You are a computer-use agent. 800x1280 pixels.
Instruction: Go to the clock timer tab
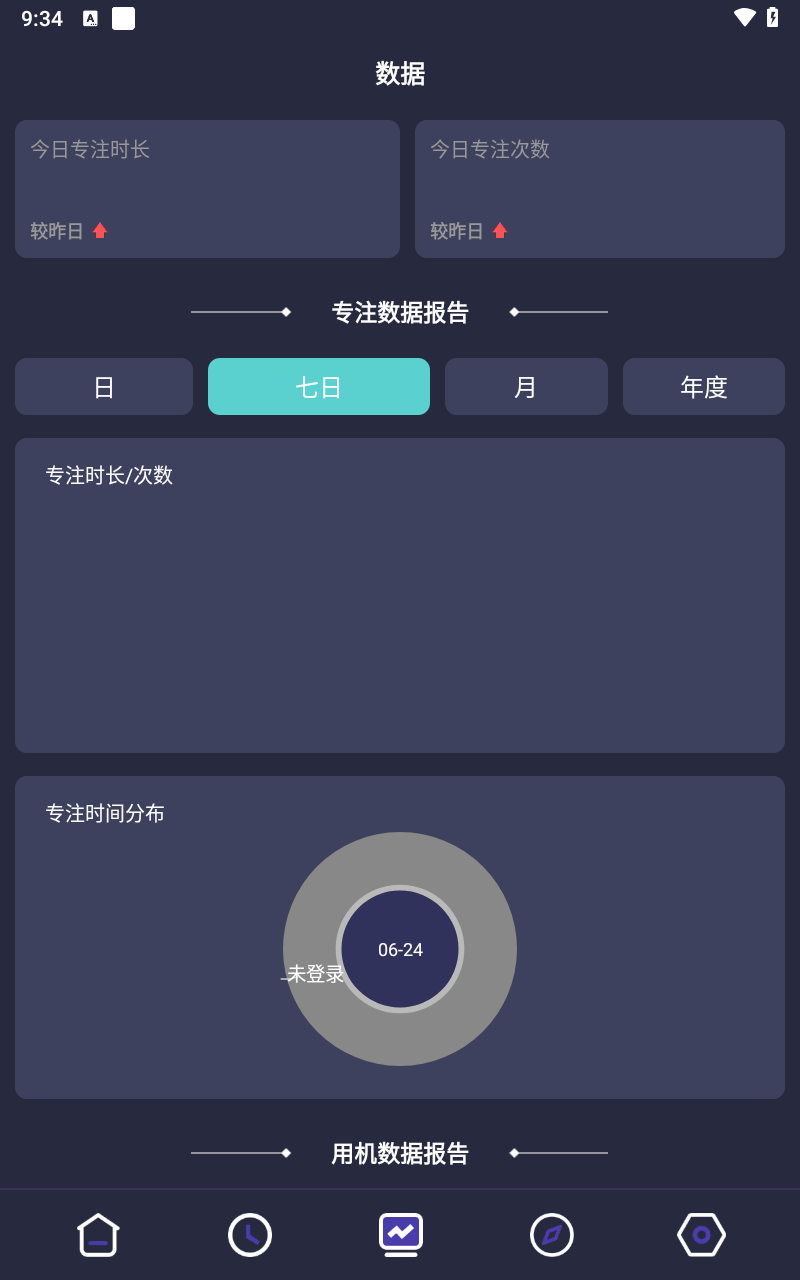pos(250,1234)
